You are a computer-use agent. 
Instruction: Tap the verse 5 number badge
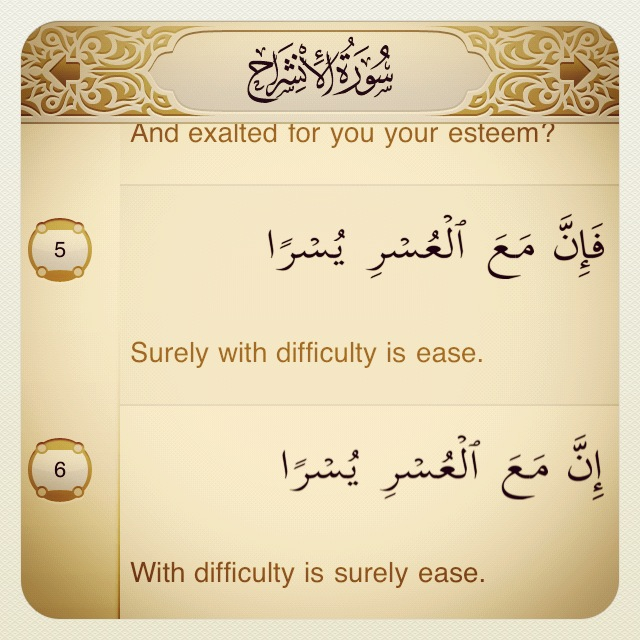click(x=60, y=250)
